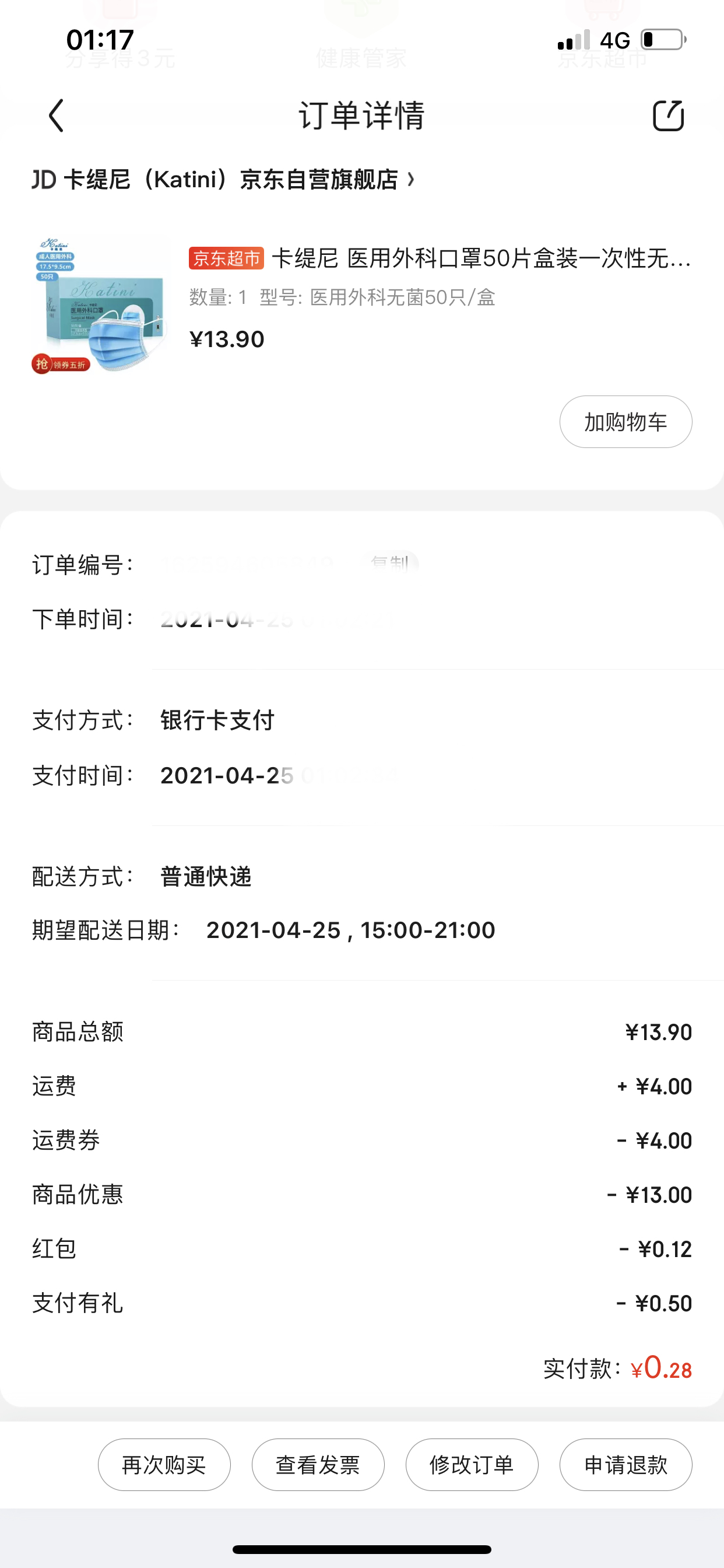
Task: Tap the back arrow to exit order details
Action: pos(54,117)
